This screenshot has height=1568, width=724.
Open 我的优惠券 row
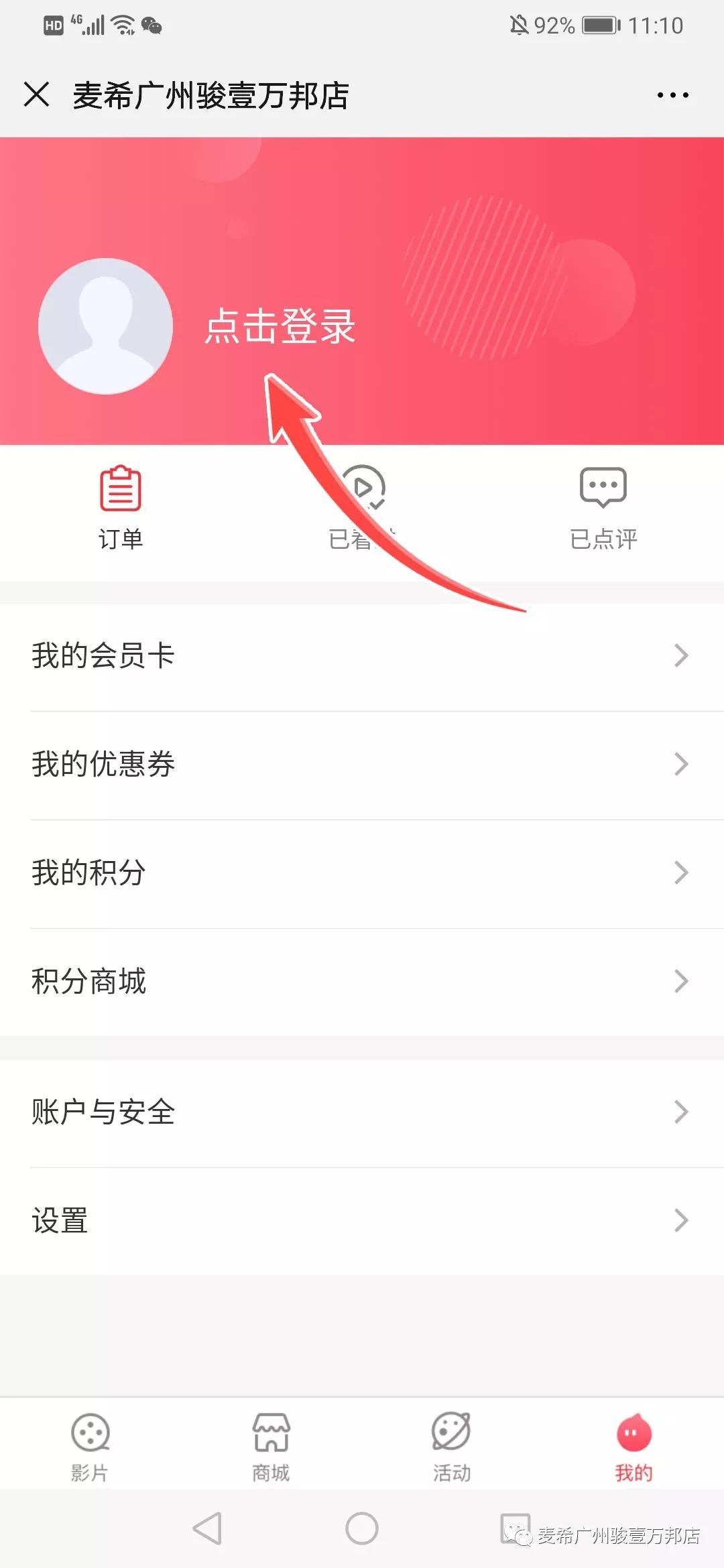click(362, 765)
